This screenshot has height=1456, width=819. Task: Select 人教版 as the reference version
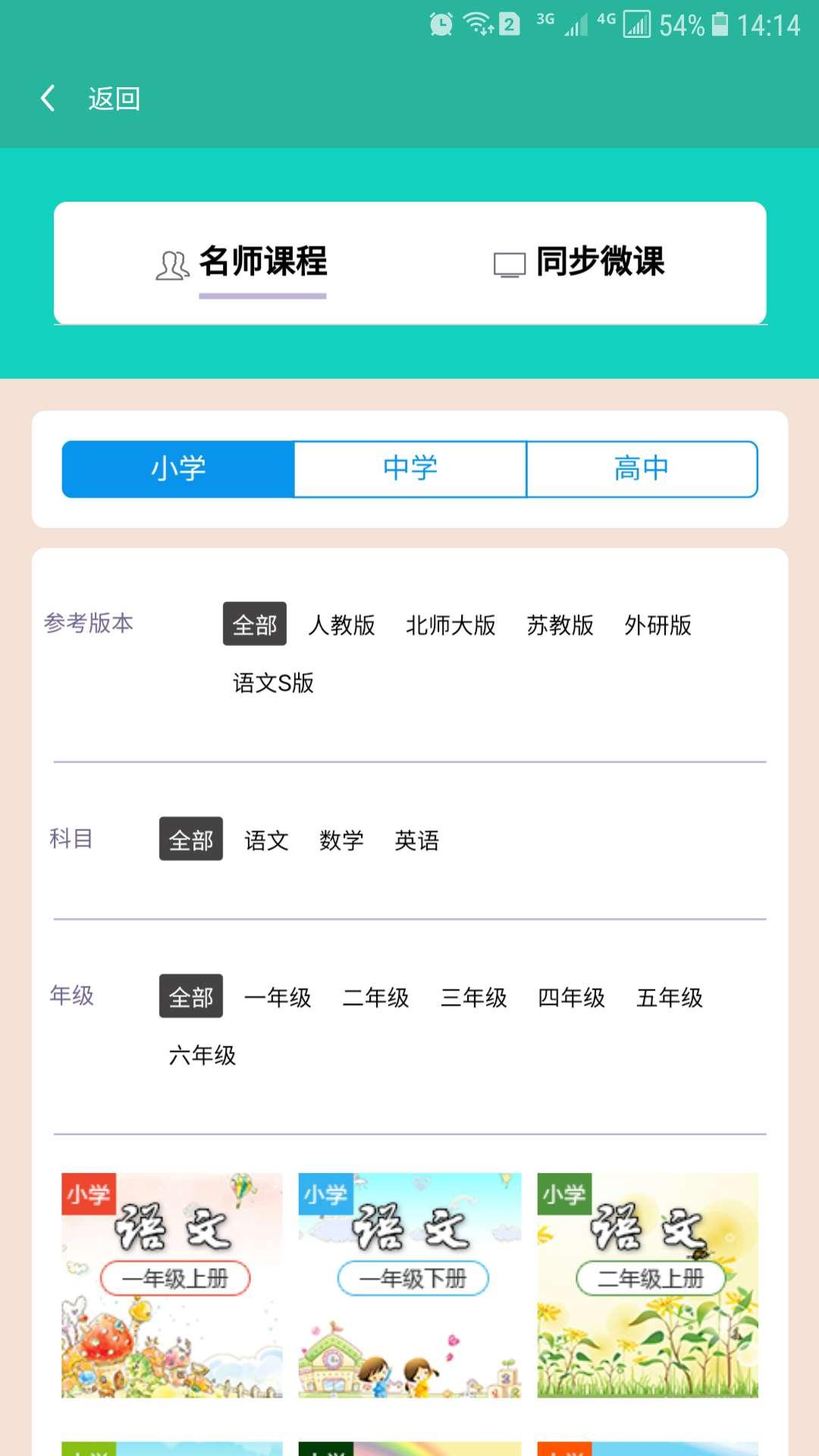(x=340, y=626)
